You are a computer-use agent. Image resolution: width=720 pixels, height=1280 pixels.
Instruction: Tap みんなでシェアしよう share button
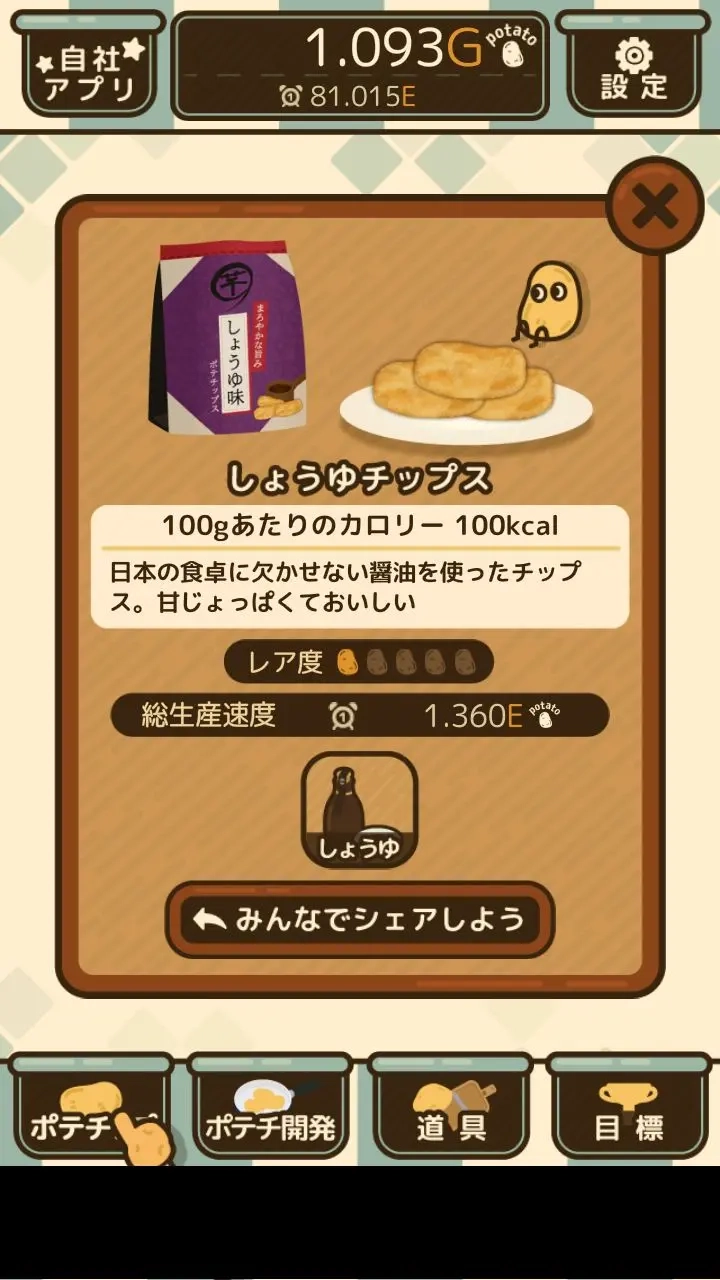(360, 920)
